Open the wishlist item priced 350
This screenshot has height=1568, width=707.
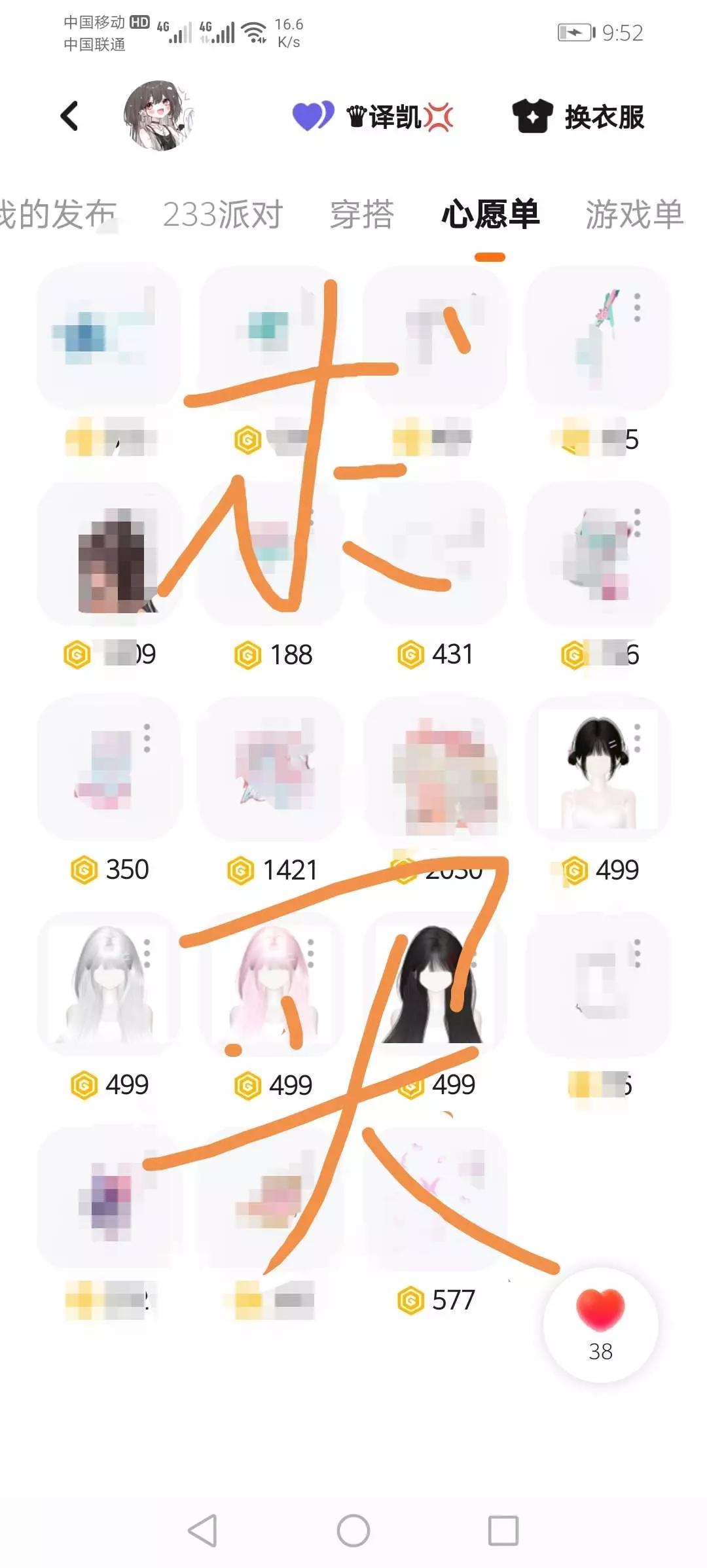pyautogui.click(x=109, y=768)
